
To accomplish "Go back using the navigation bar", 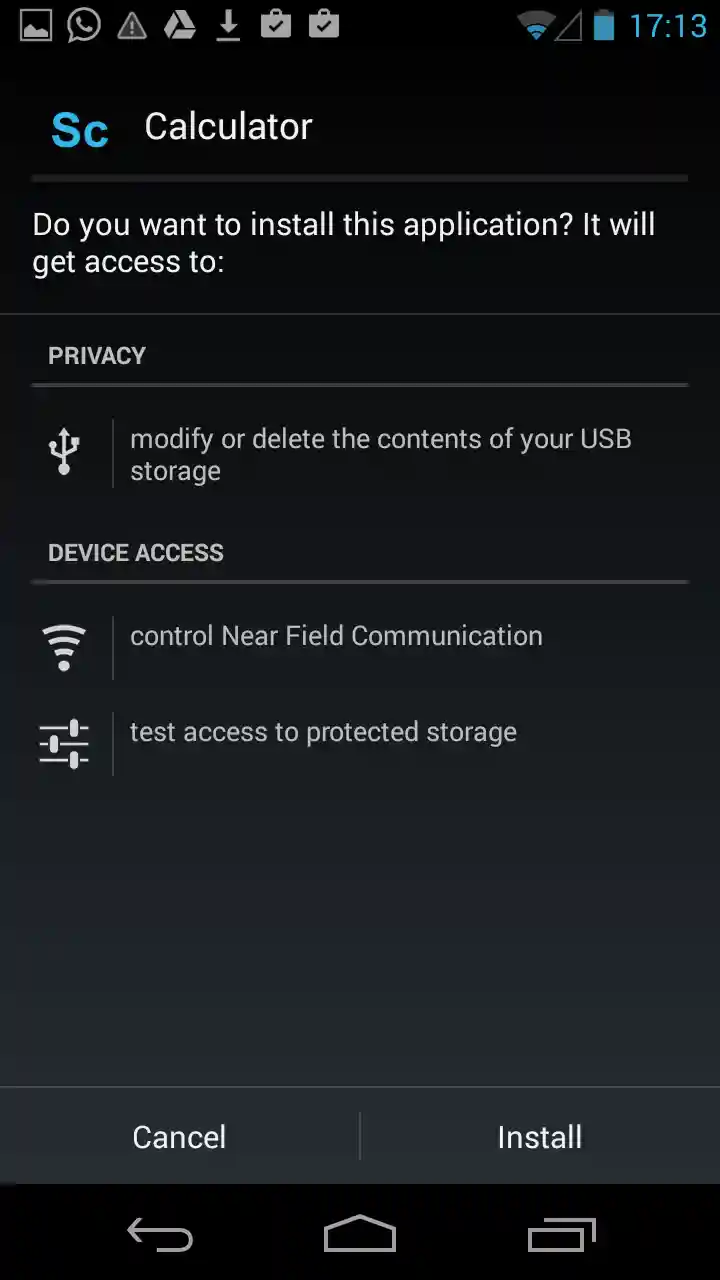I will point(160,1236).
